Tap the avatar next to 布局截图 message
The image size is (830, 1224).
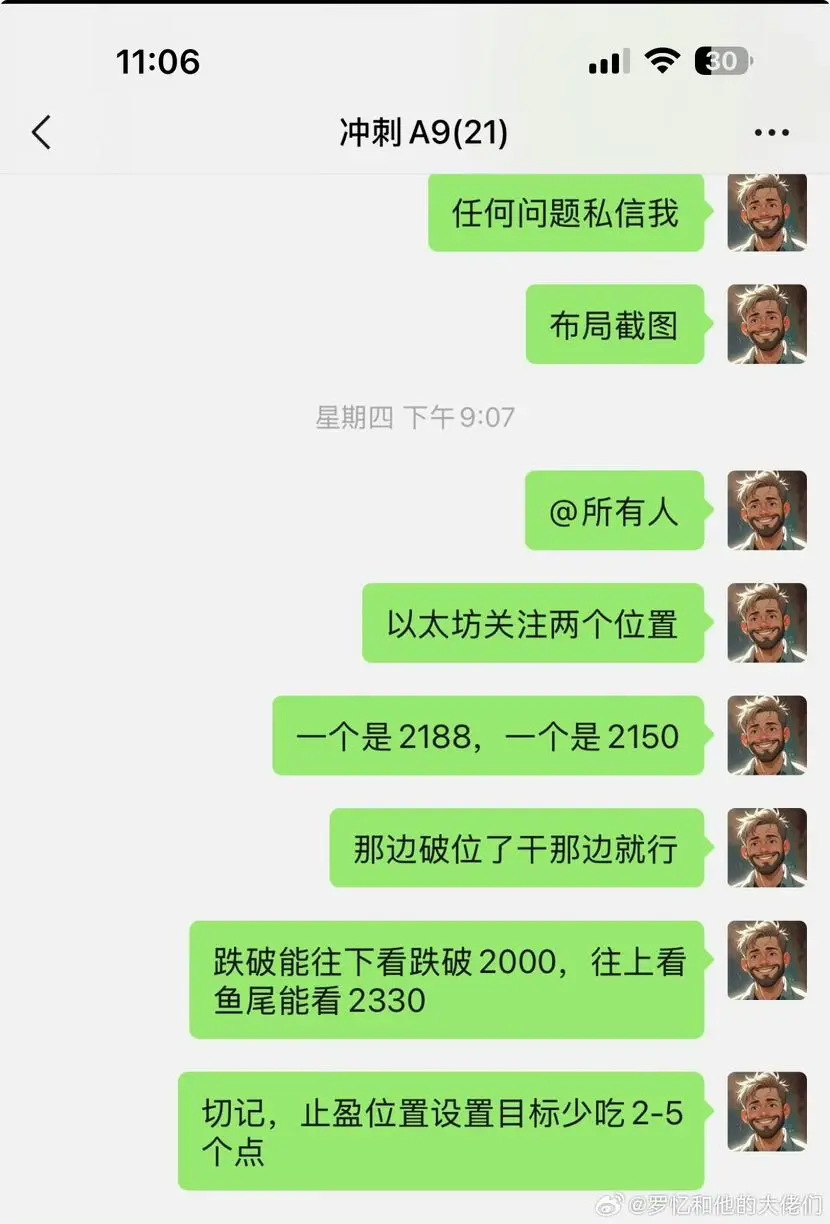[766, 324]
